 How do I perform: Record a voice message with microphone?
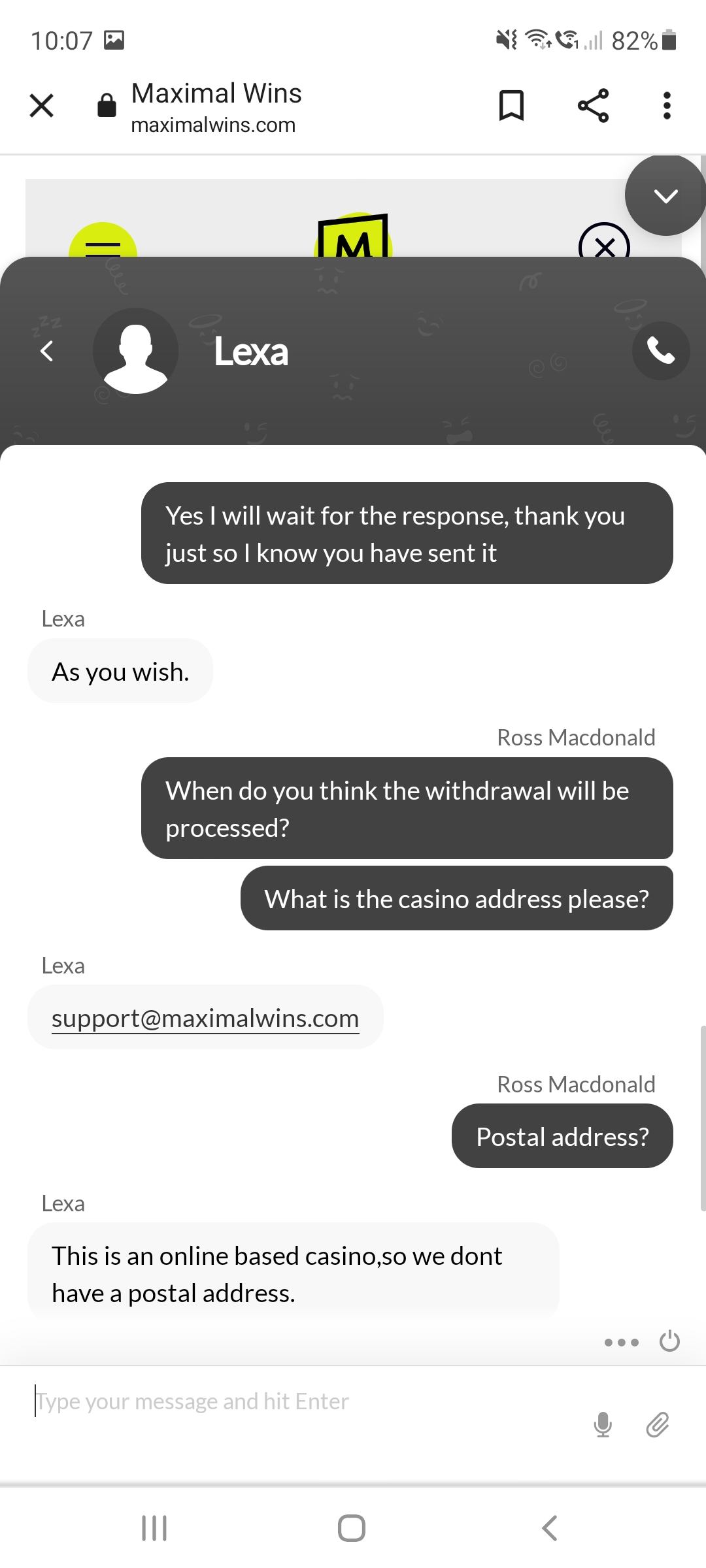[x=603, y=1425]
